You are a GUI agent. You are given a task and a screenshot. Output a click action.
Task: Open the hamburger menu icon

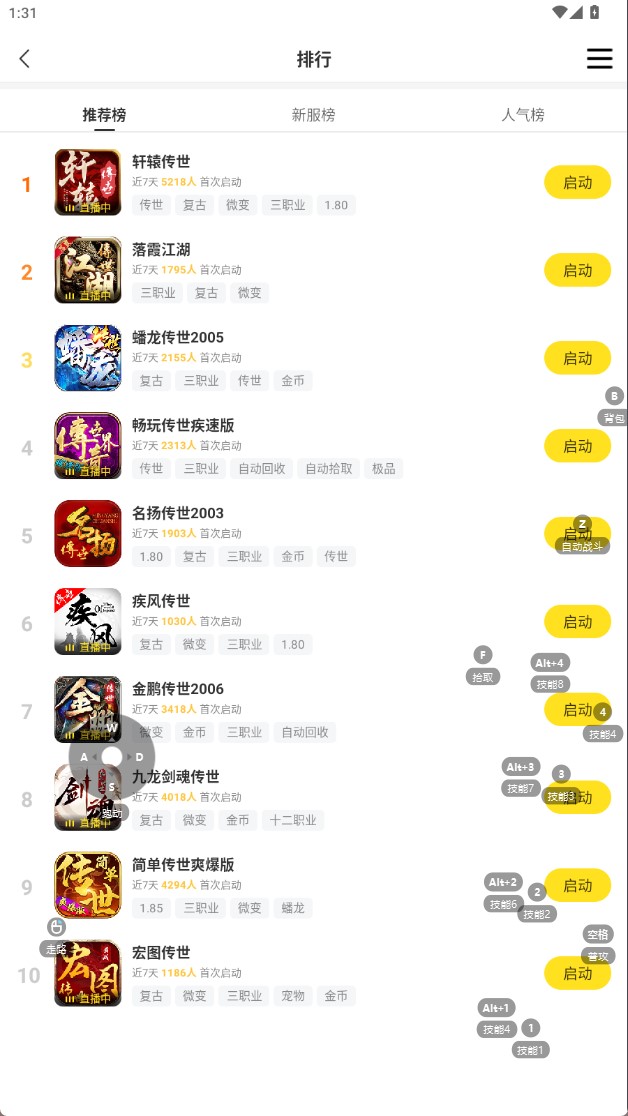click(599, 59)
